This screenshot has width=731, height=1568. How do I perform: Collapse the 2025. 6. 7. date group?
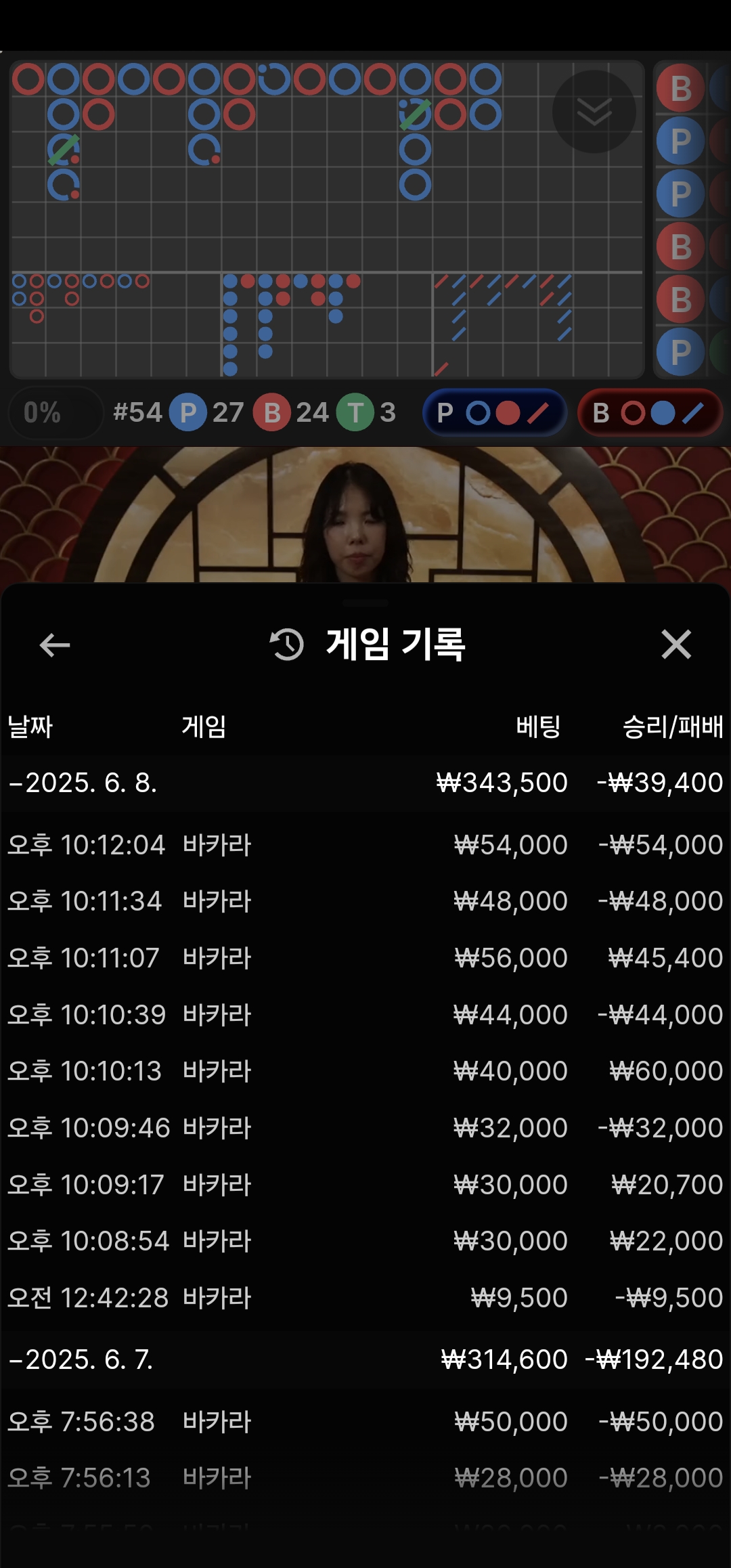pyautogui.click(x=81, y=1359)
